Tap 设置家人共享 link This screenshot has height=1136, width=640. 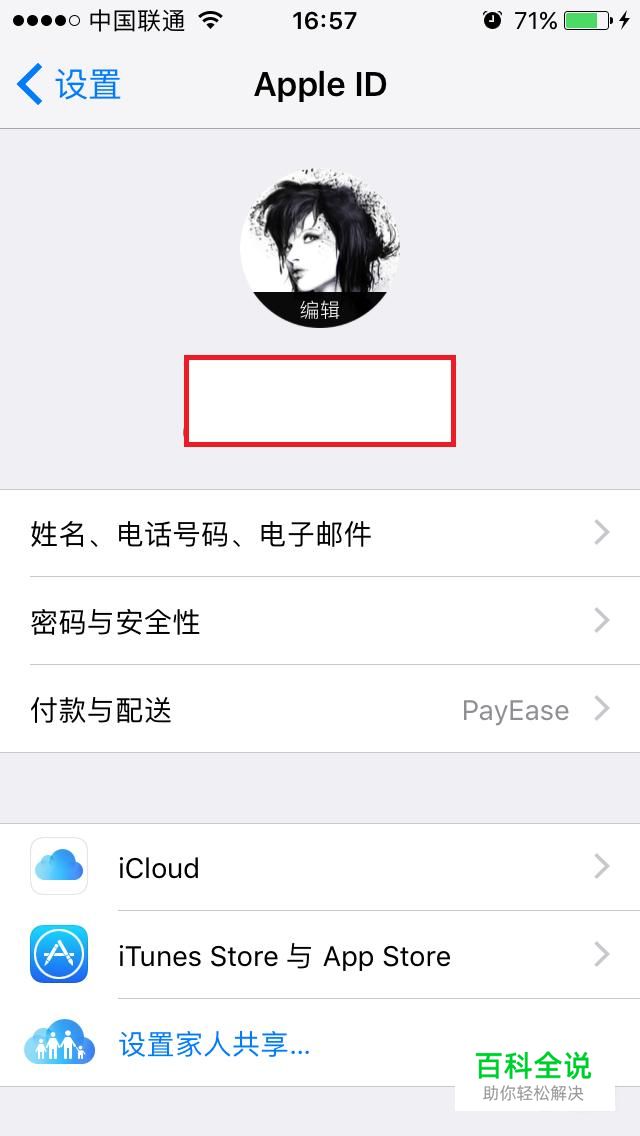coord(214,1045)
